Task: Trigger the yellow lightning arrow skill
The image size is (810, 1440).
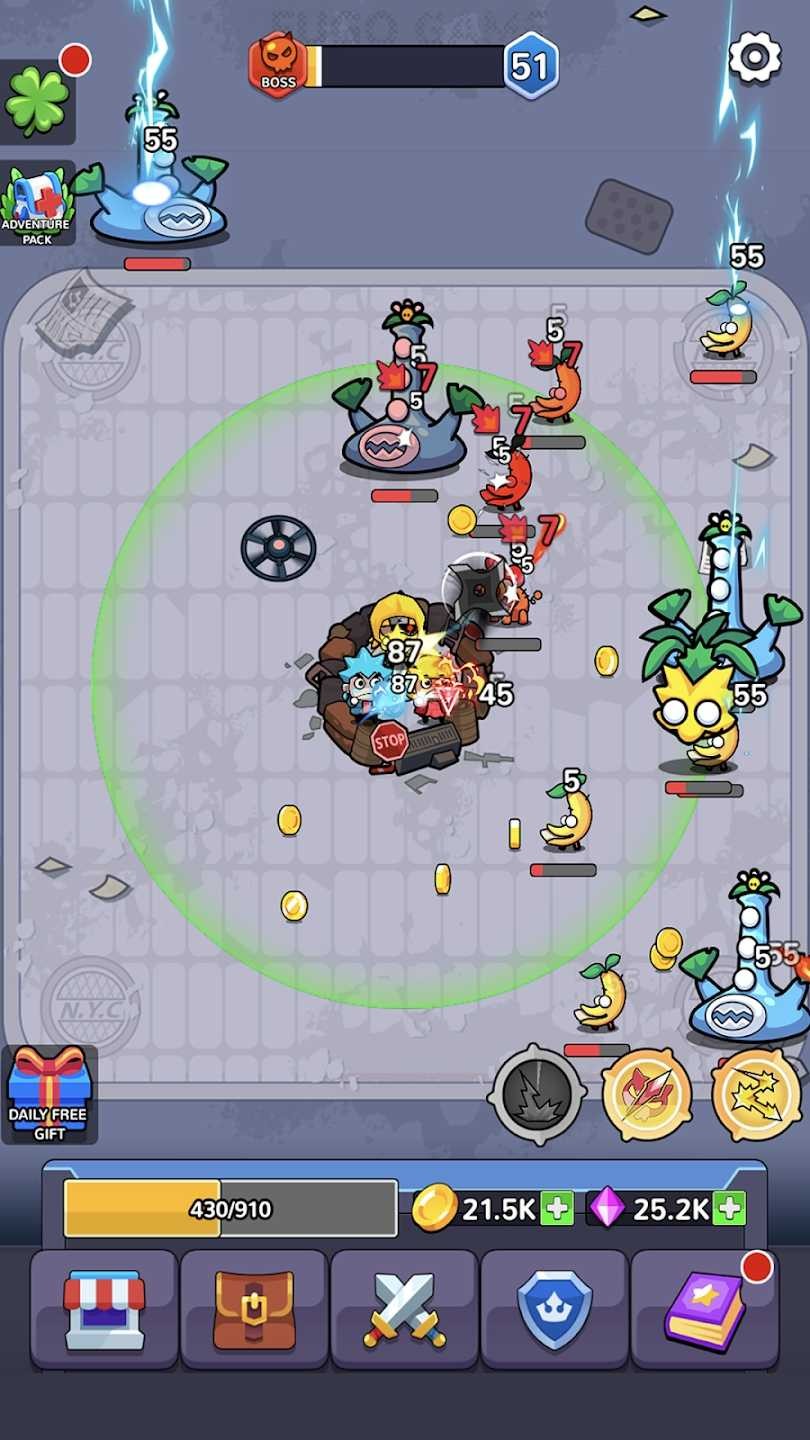Action: [x=756, y=1095]
